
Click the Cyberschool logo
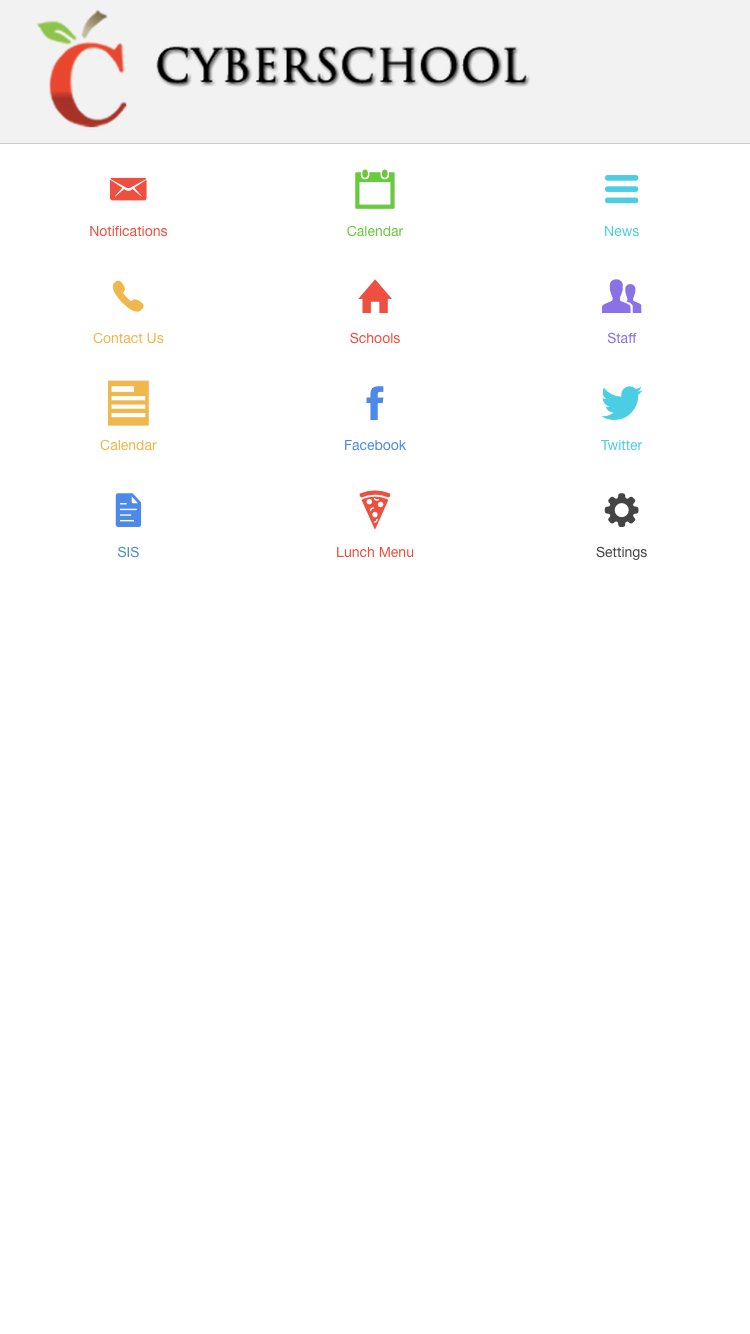coord(283,68)
